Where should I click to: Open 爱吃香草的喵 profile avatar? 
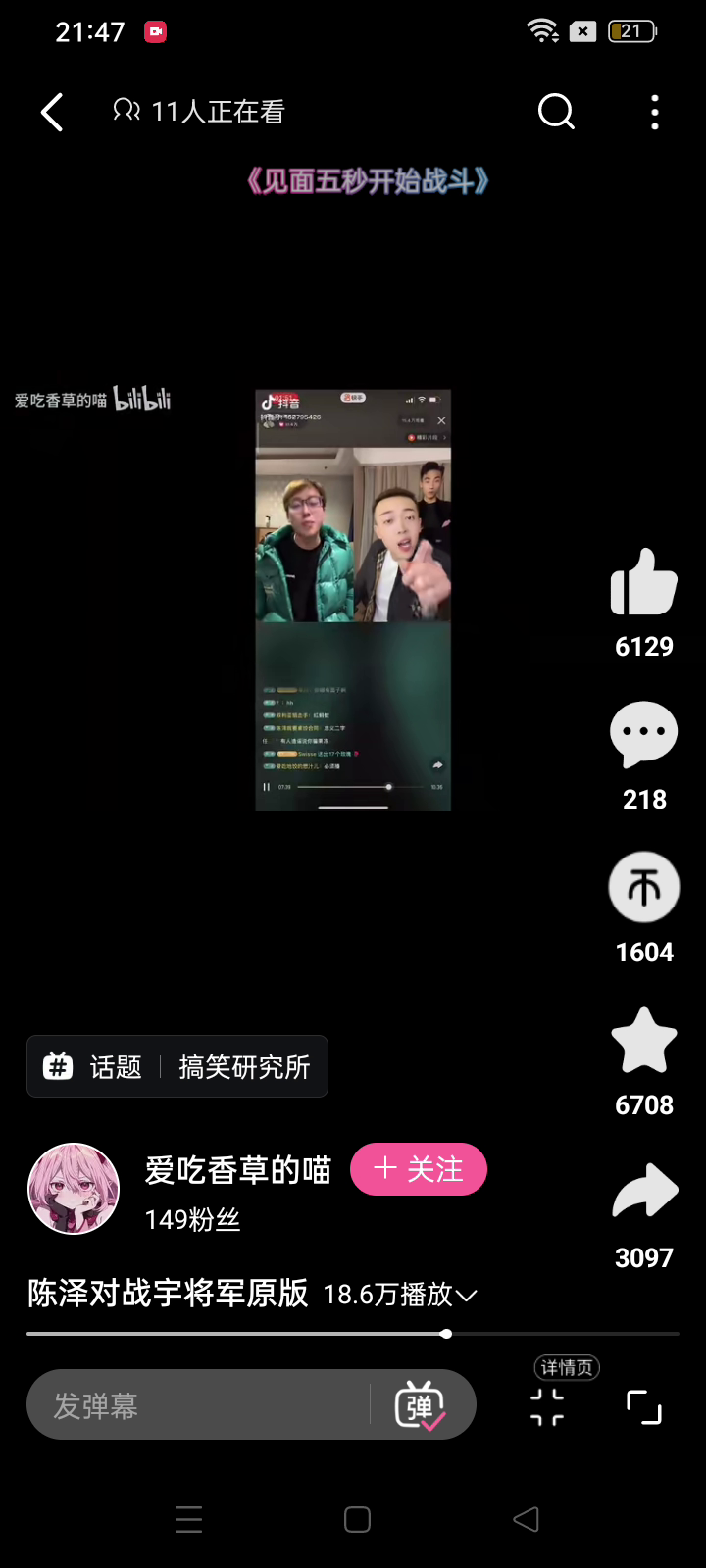74,1189
